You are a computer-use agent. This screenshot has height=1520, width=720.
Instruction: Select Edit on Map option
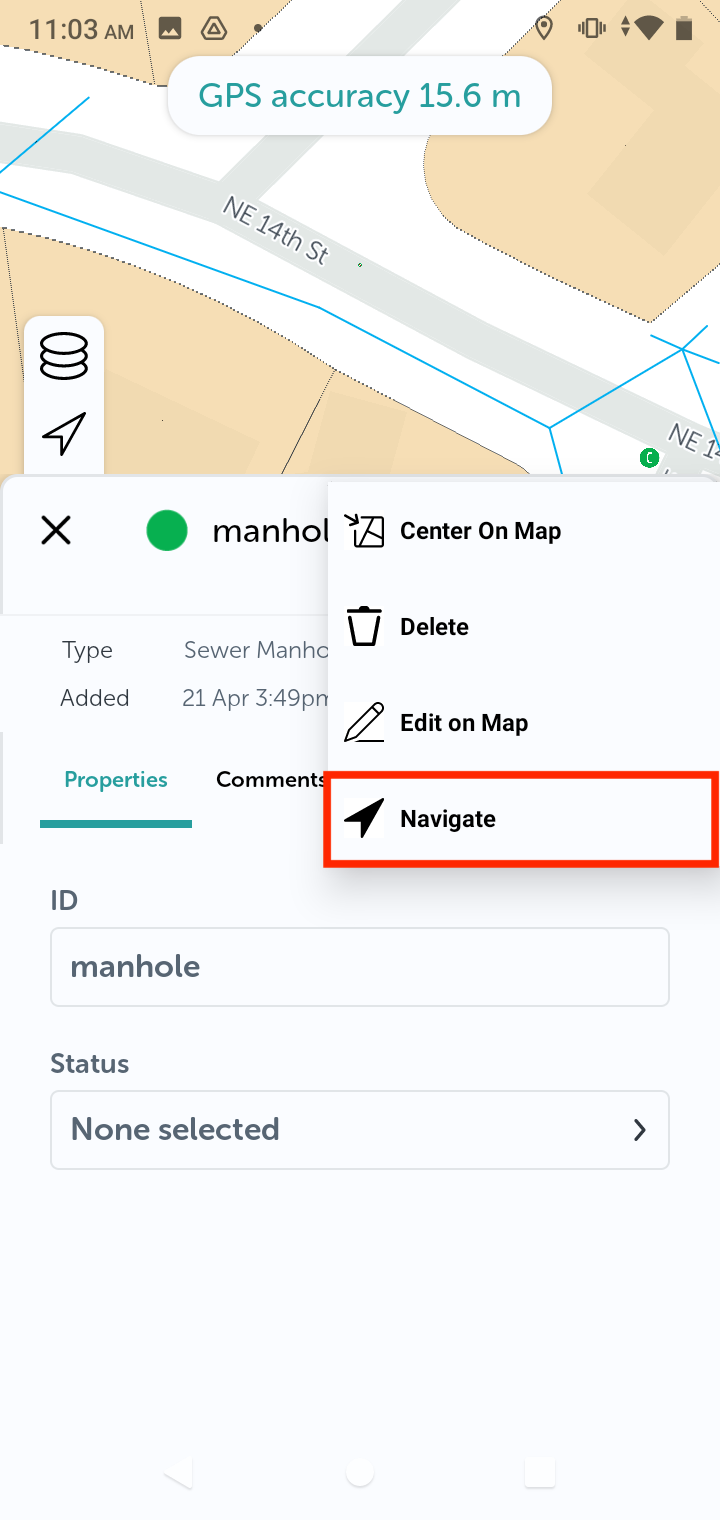pyautogui.click(x=463, y=723)
